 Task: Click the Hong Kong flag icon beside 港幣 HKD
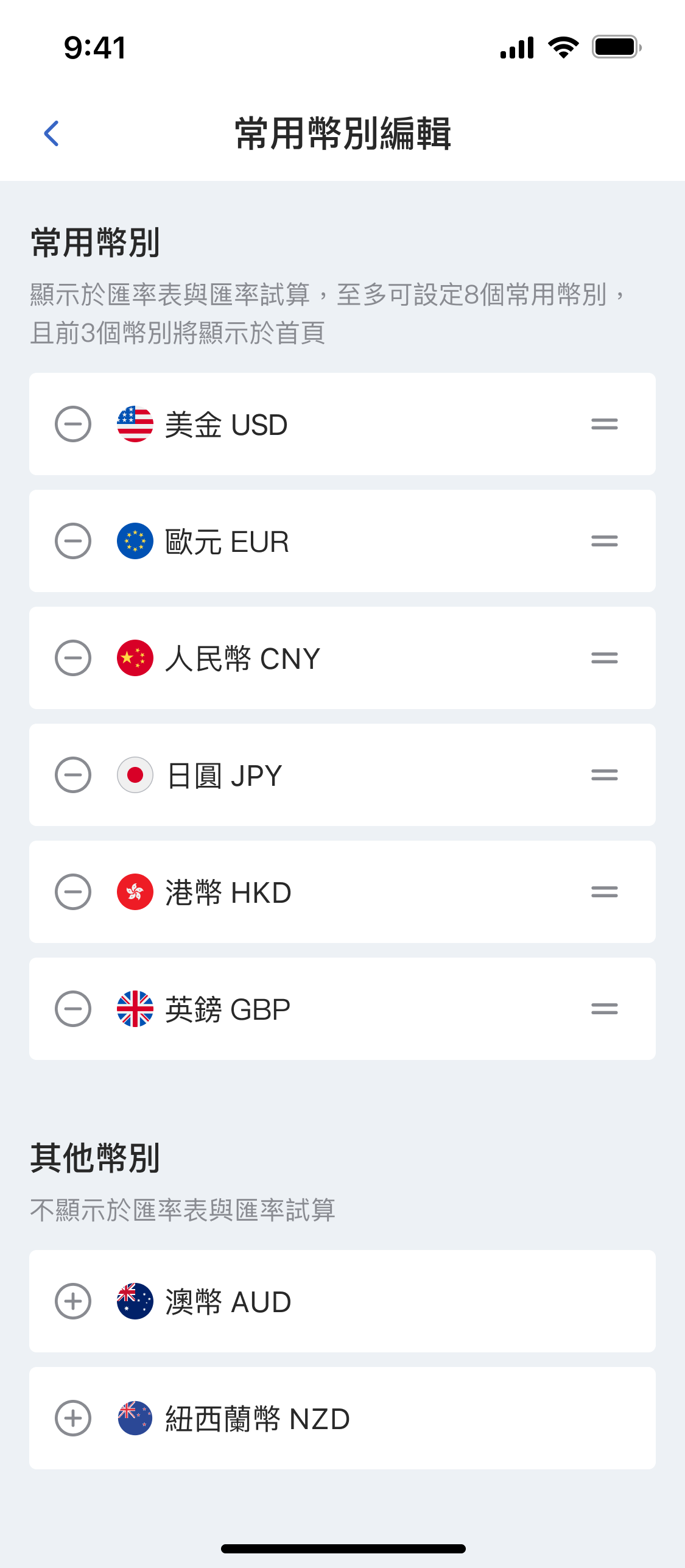click(135, 891)
